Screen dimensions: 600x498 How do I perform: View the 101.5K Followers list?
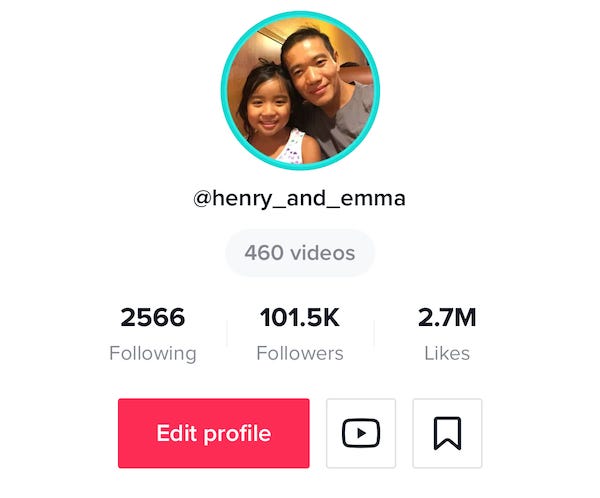tap(300, 334)
